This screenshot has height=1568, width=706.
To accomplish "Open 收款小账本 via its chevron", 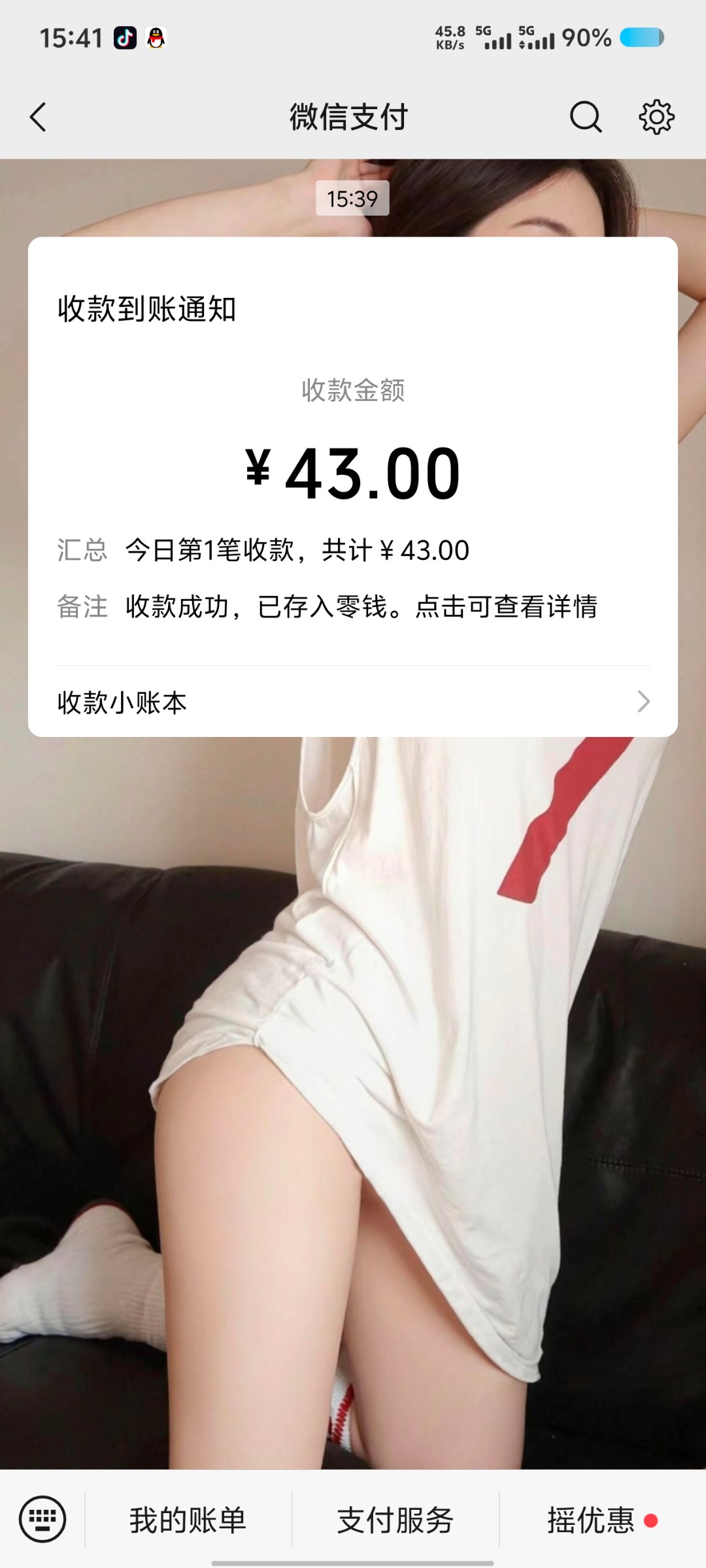I will click(x=644, y=702).
